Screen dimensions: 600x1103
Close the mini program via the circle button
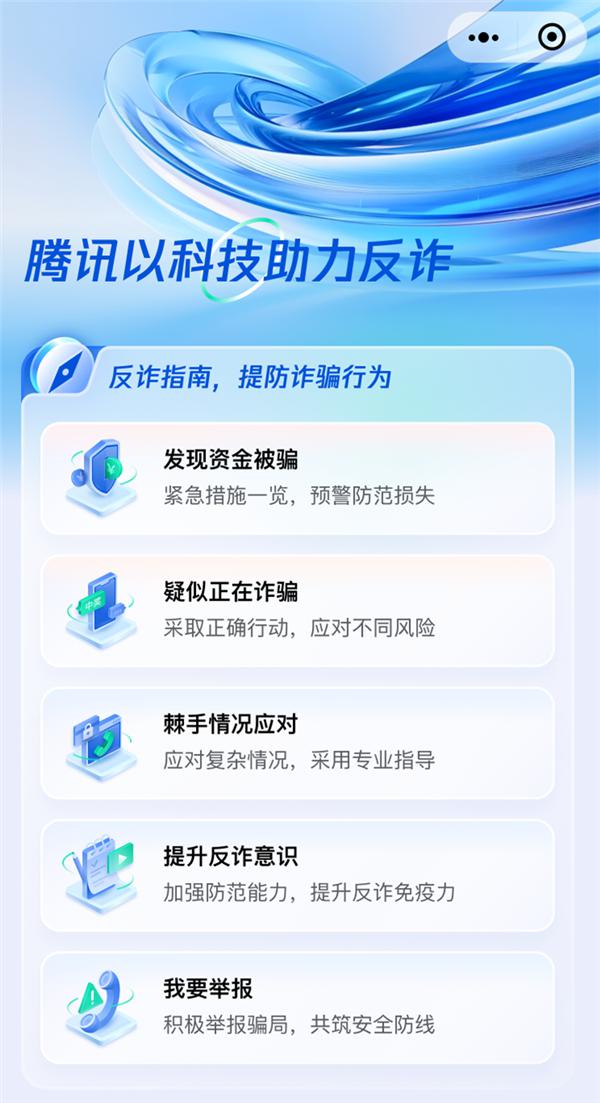(x=551, y=38)
